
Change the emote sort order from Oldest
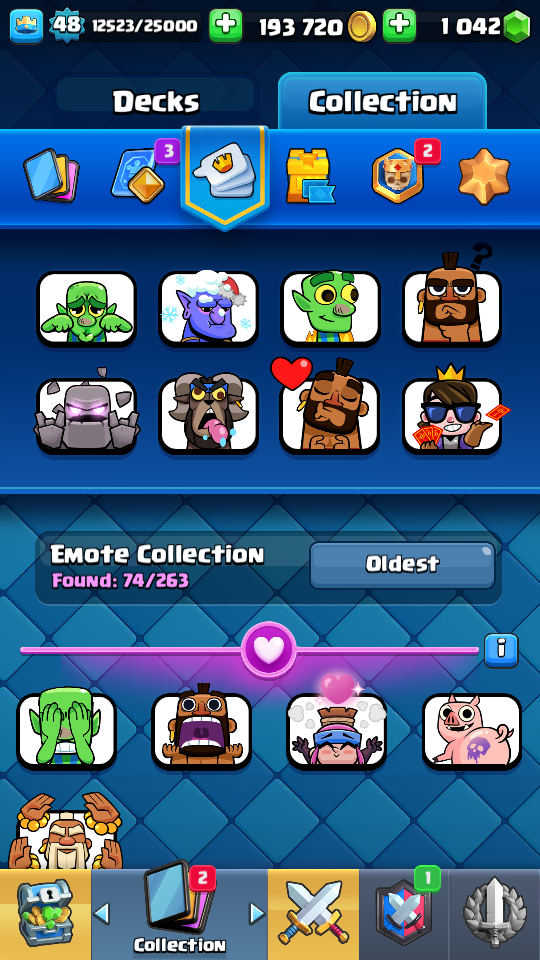click(402, 564)
